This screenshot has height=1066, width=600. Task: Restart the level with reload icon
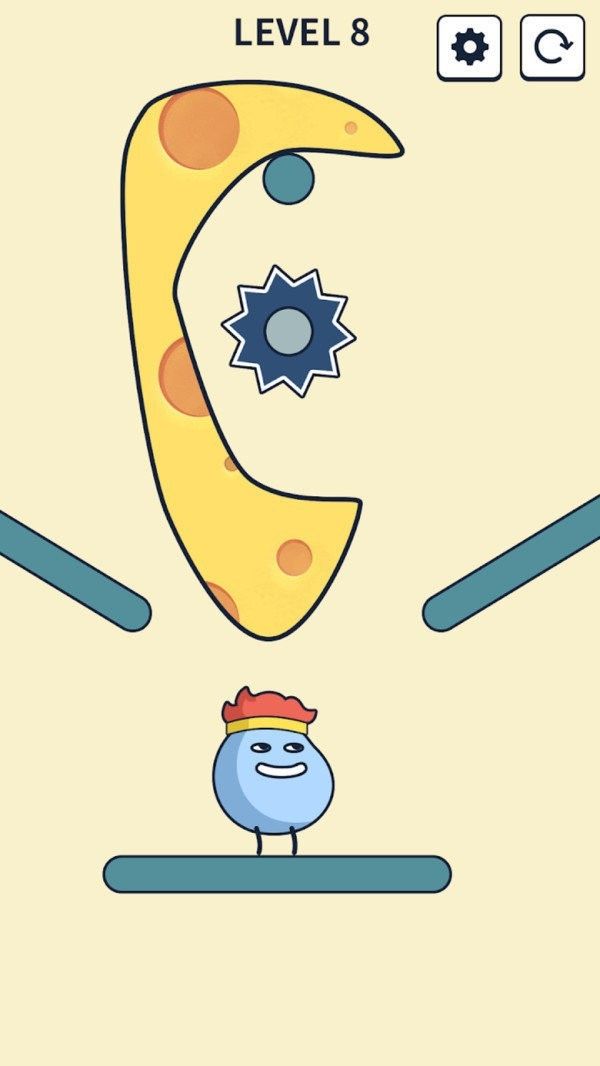[x=552, y=47]
